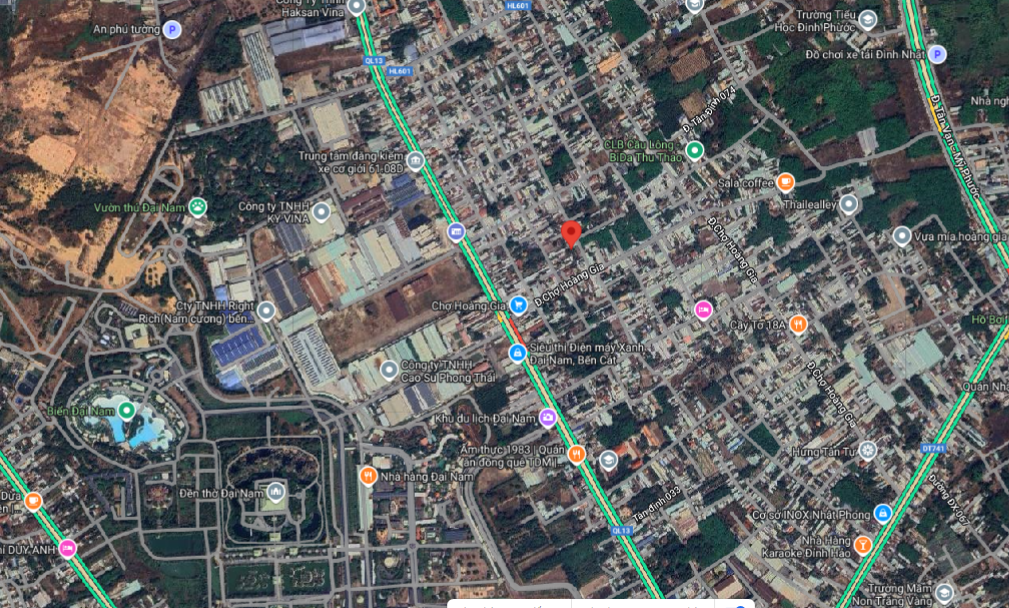Open Công ty TNHH Cao Su Phong Thái marker
The image size is (1009, 608).
[x=389, y=371]
